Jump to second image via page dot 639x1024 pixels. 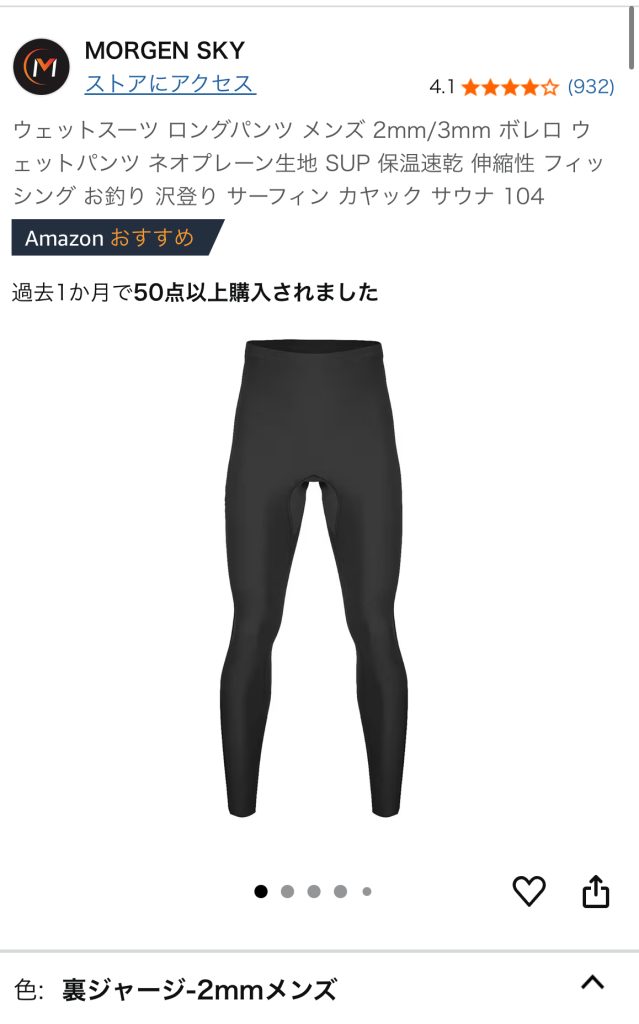coord(288,891)
